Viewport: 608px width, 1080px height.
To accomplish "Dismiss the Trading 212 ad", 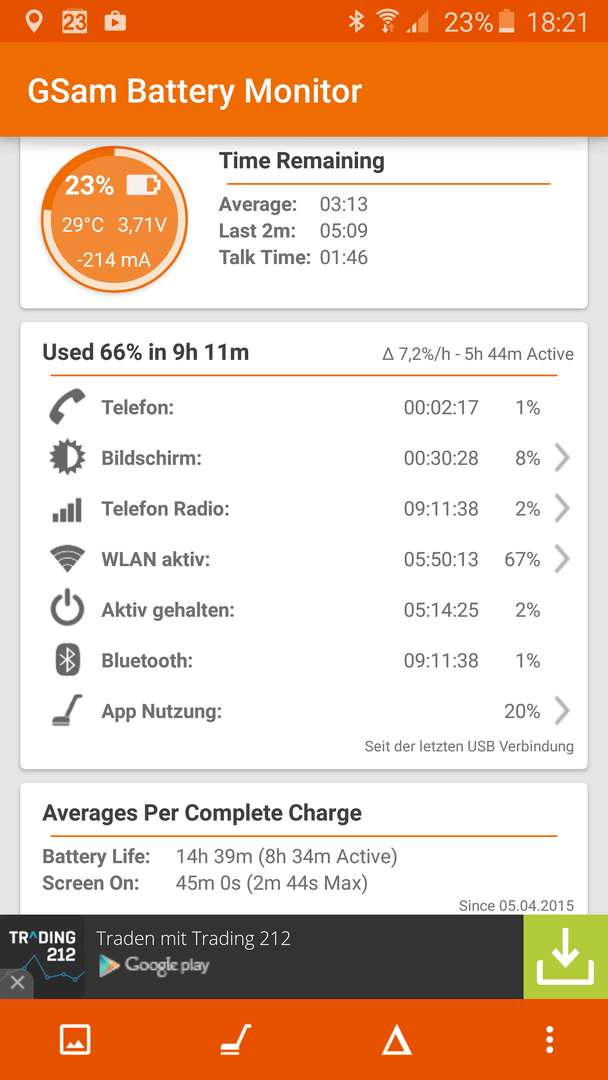I will pyautogui.click(x=17, y=983).
